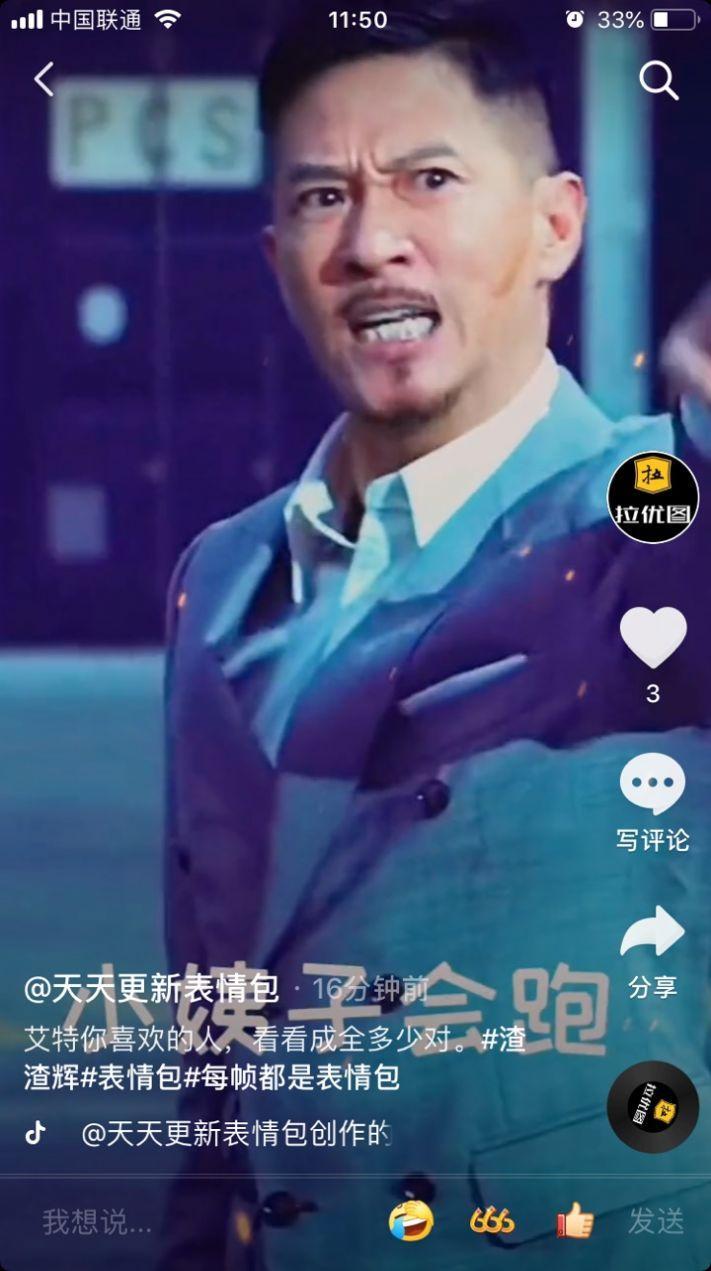Tap 发送 to send the comment
The height and width of the screenshot is (1271, 711).
(656, 1221)
